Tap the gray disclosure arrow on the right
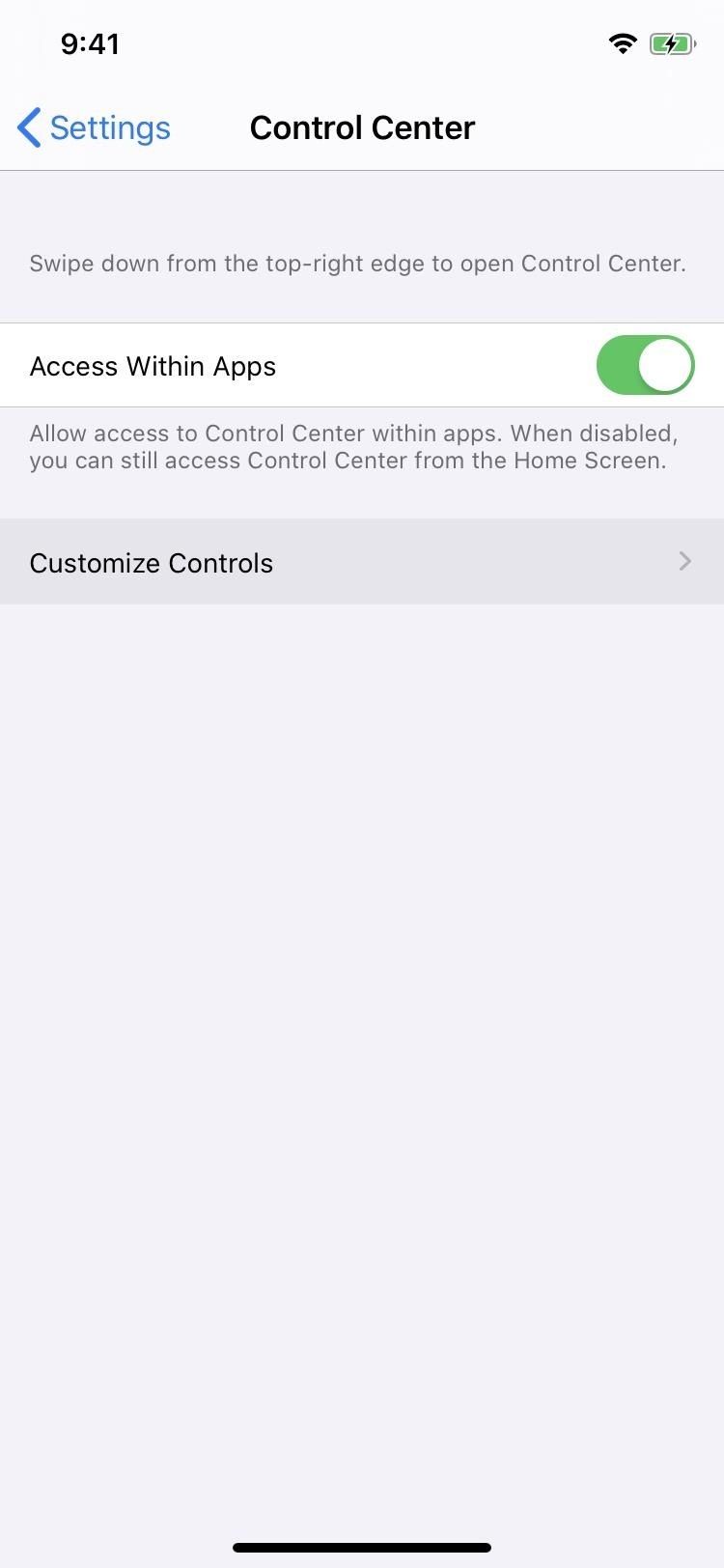The width and height of the screenshot is (724, 1568). coord(684,561)
